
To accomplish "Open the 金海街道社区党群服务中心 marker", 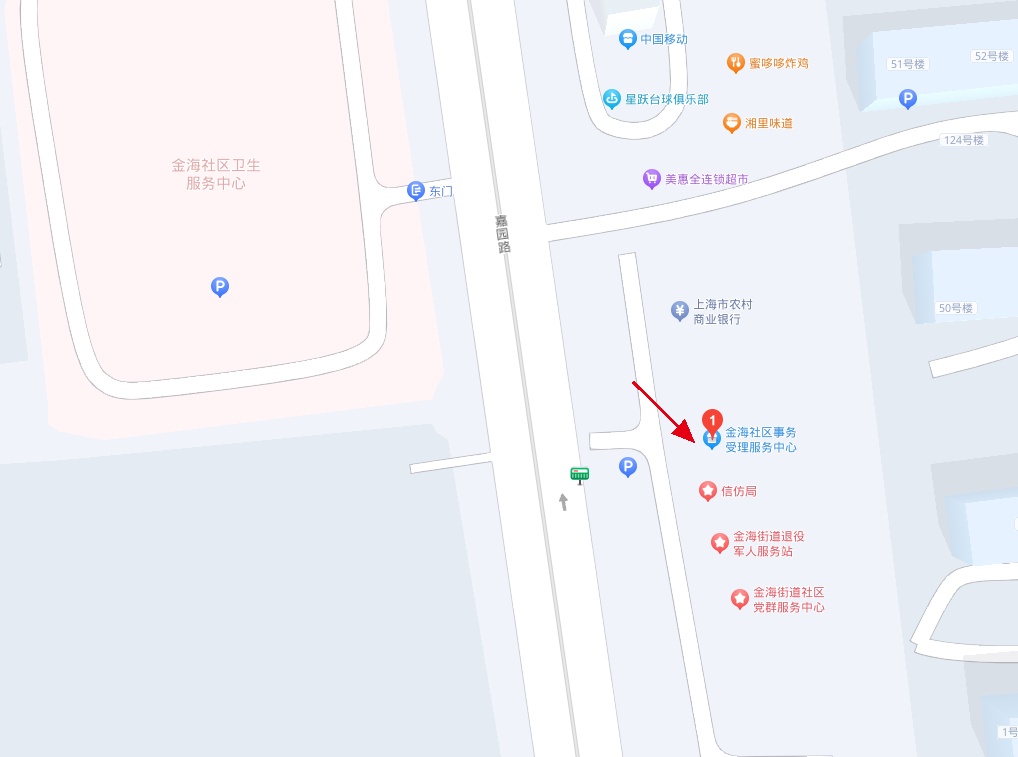I will pos(739,599).
